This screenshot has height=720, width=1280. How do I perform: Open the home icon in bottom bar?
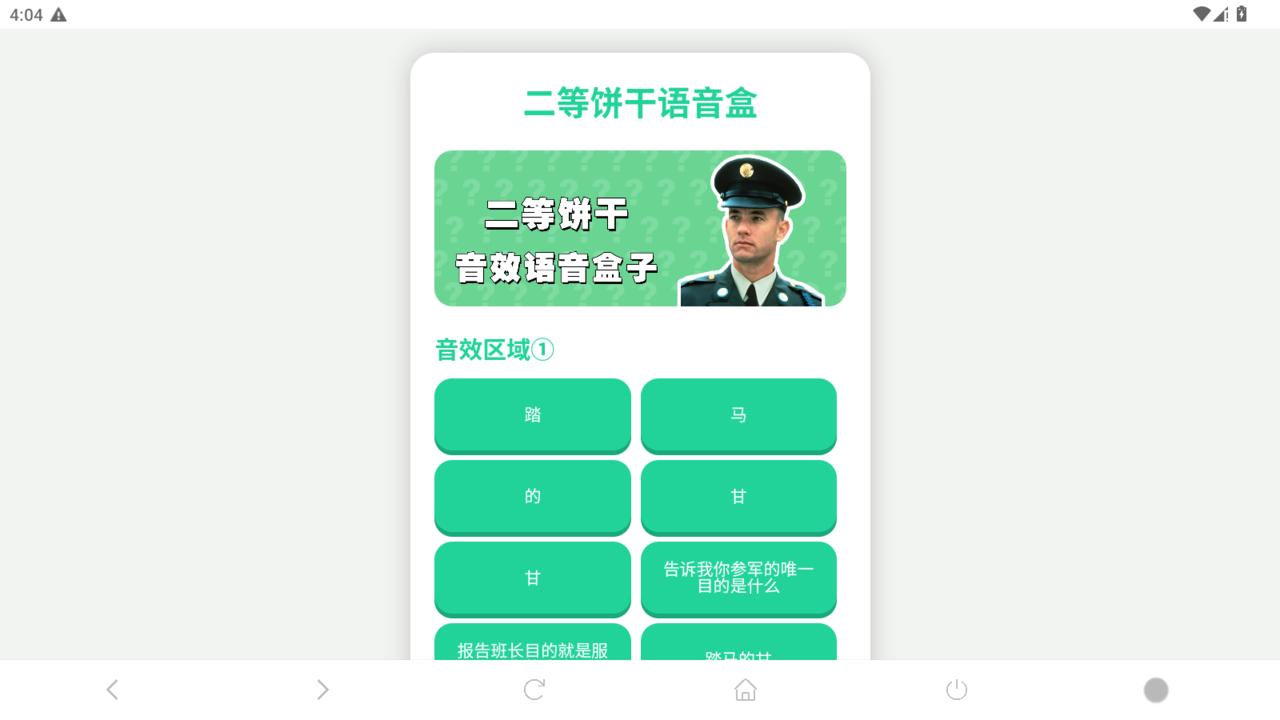pyautogui.click(x=745, y=689)
